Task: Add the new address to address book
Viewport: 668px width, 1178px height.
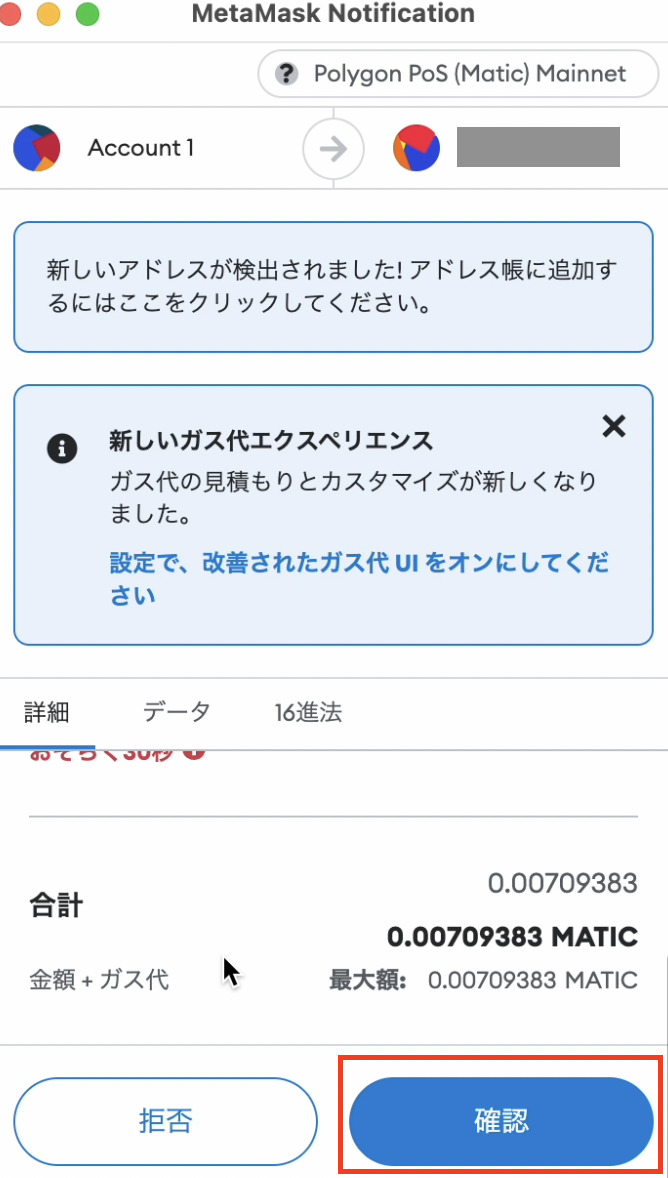Action: [x=333, y=286]
